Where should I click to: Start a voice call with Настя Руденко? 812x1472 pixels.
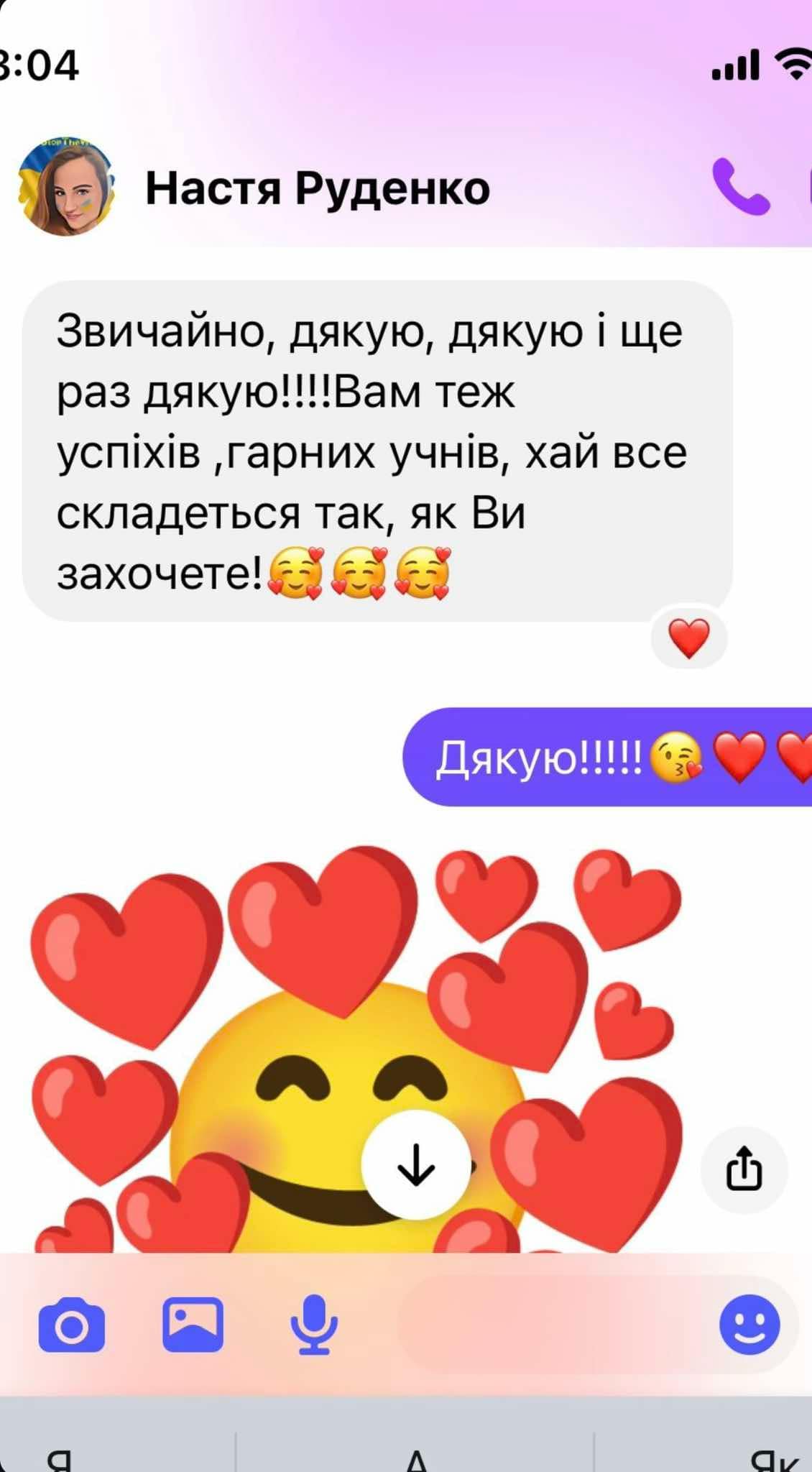(x=741, y=187)
